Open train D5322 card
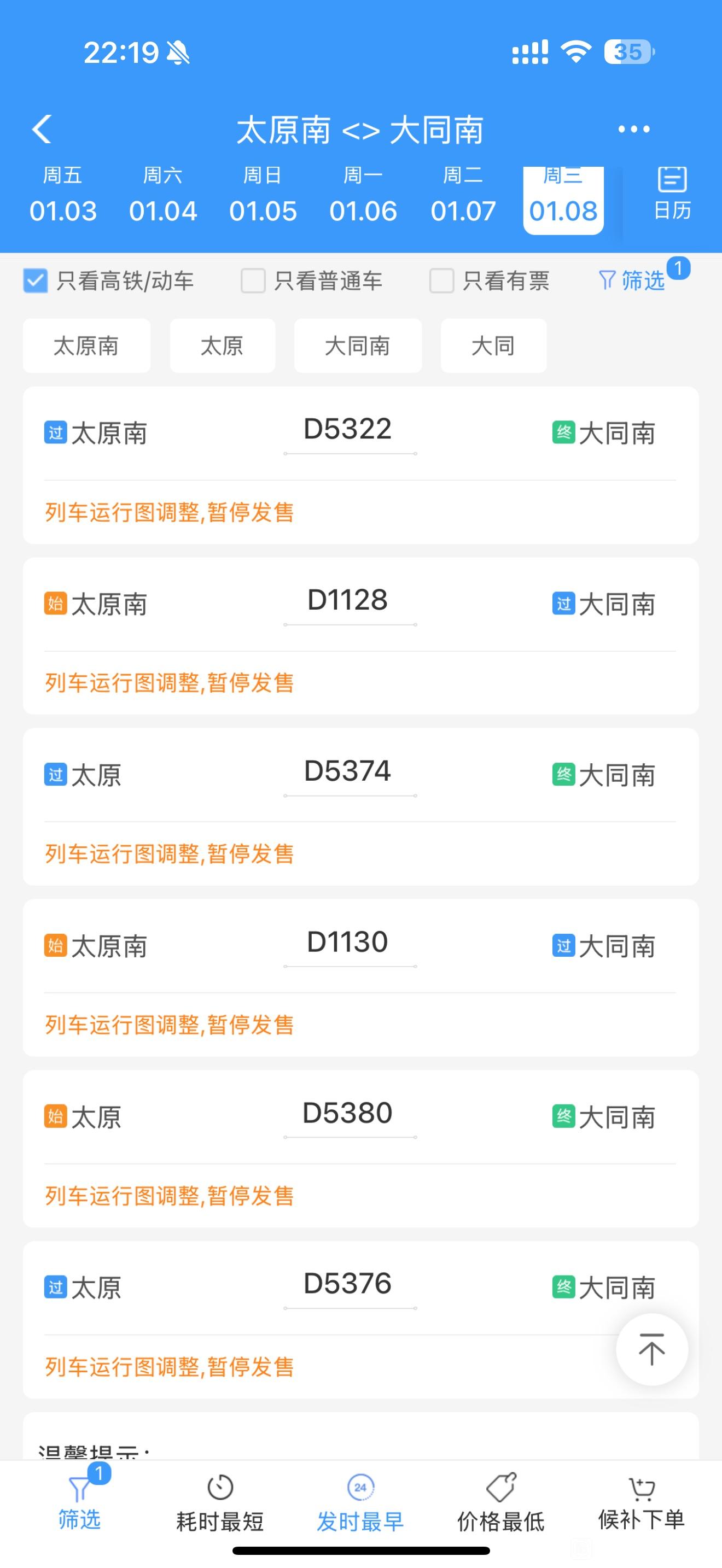722x1568 pixels. (x=360, y=465)
